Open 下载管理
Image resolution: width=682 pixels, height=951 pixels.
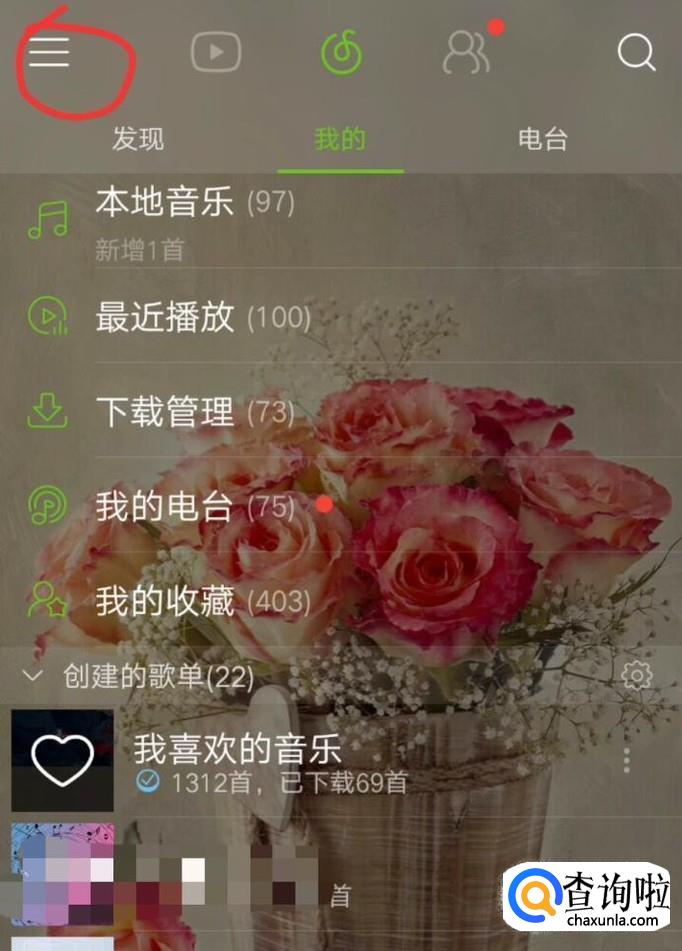coord(165,412)
